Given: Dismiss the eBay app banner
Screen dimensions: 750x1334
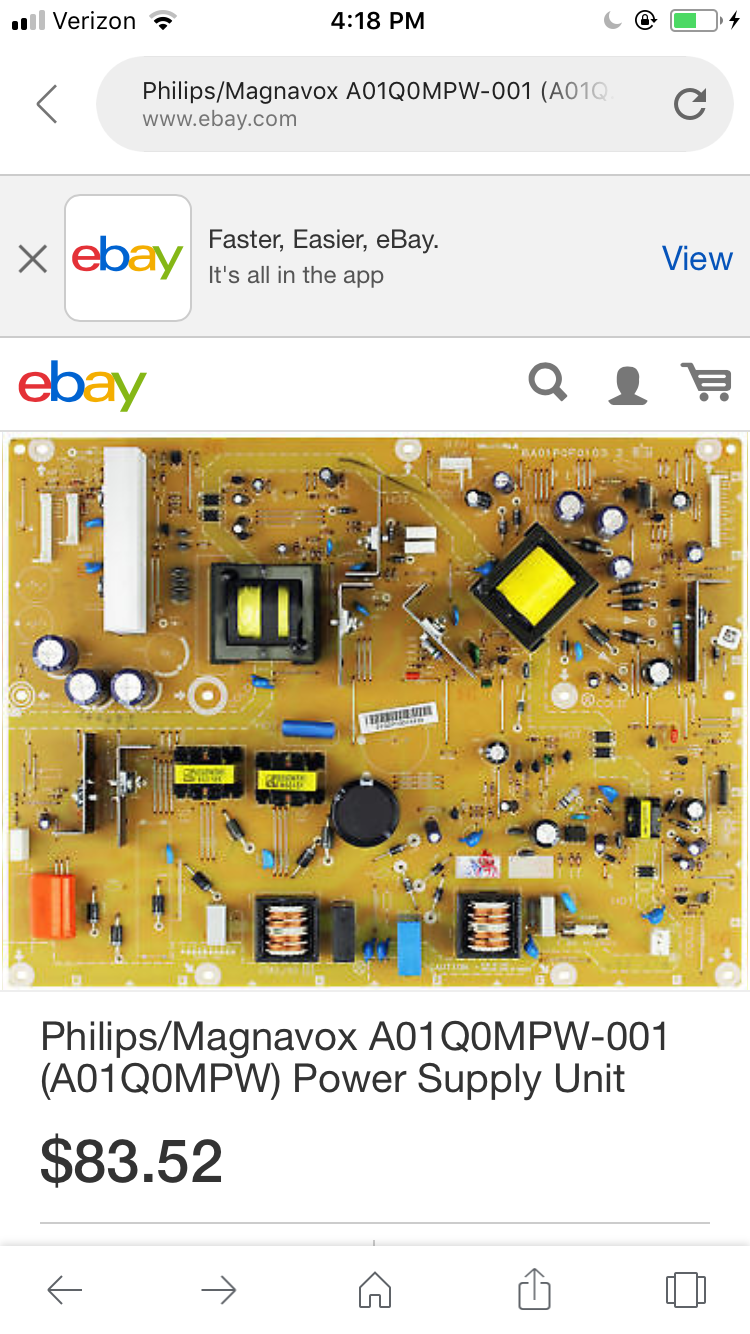Looking at the screenshot, I should click(x=33, y=259).
